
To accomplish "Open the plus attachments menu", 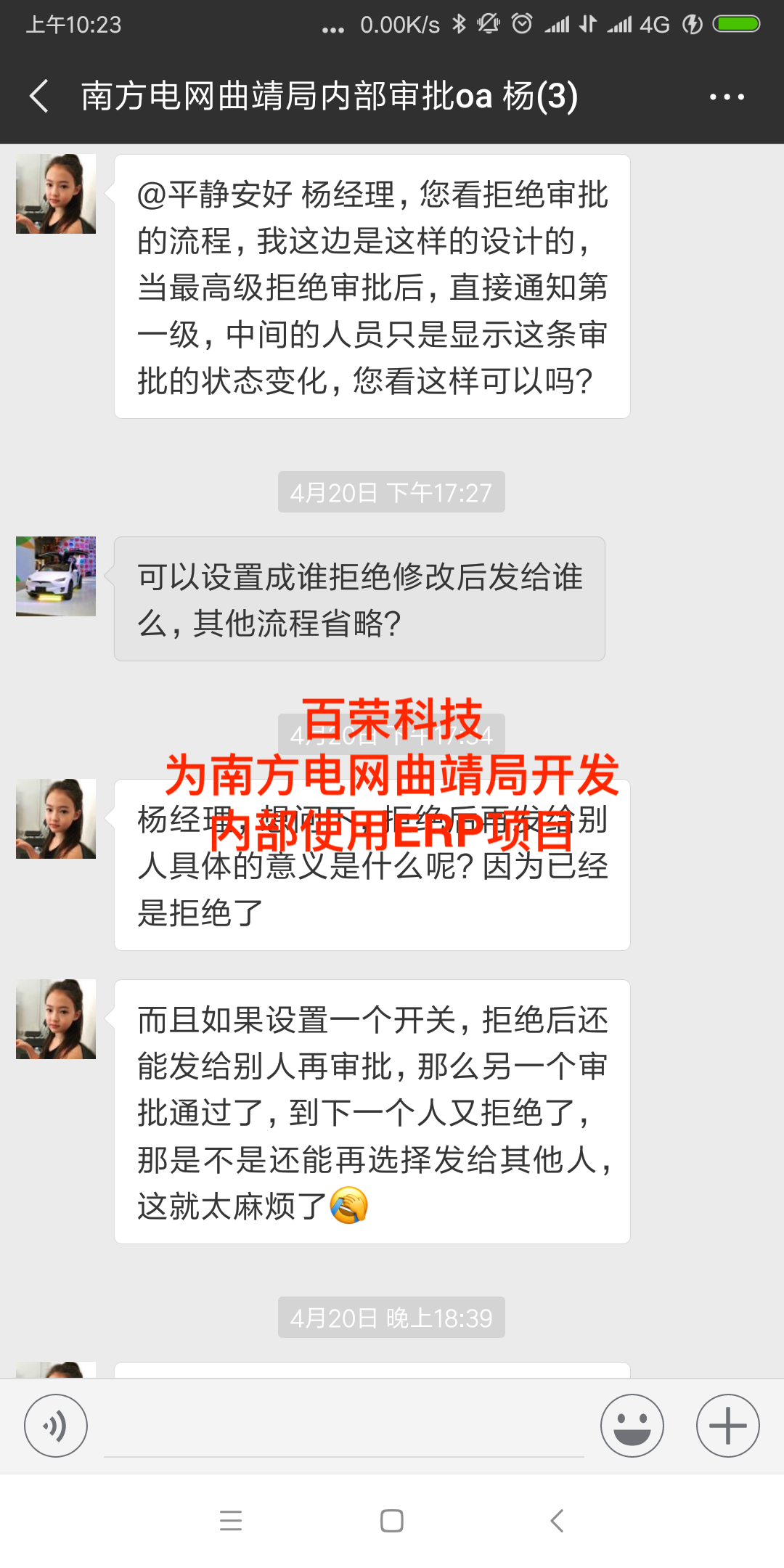I will (x=727, y=1426).
